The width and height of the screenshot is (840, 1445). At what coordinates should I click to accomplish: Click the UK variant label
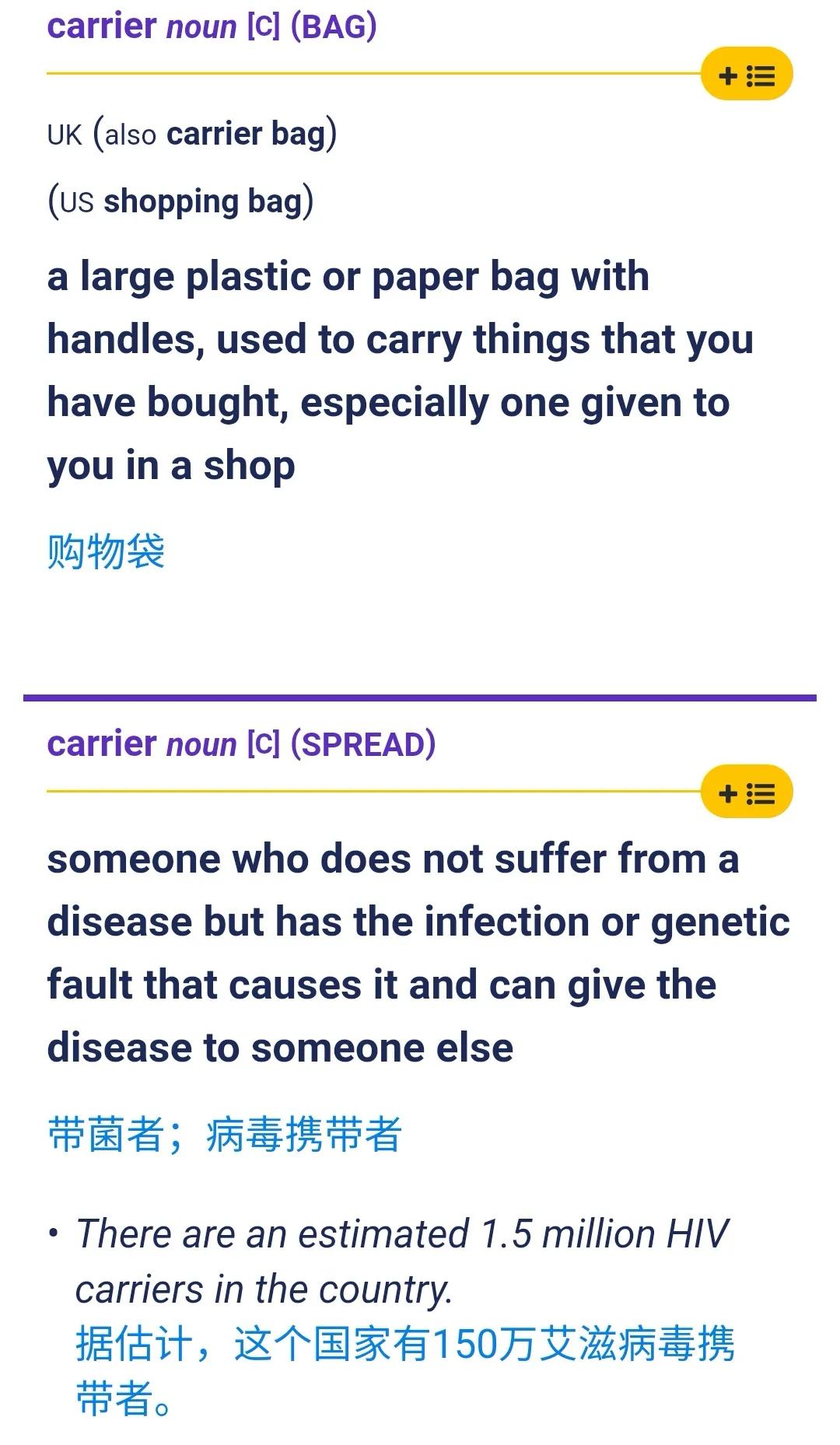[66, 133]
